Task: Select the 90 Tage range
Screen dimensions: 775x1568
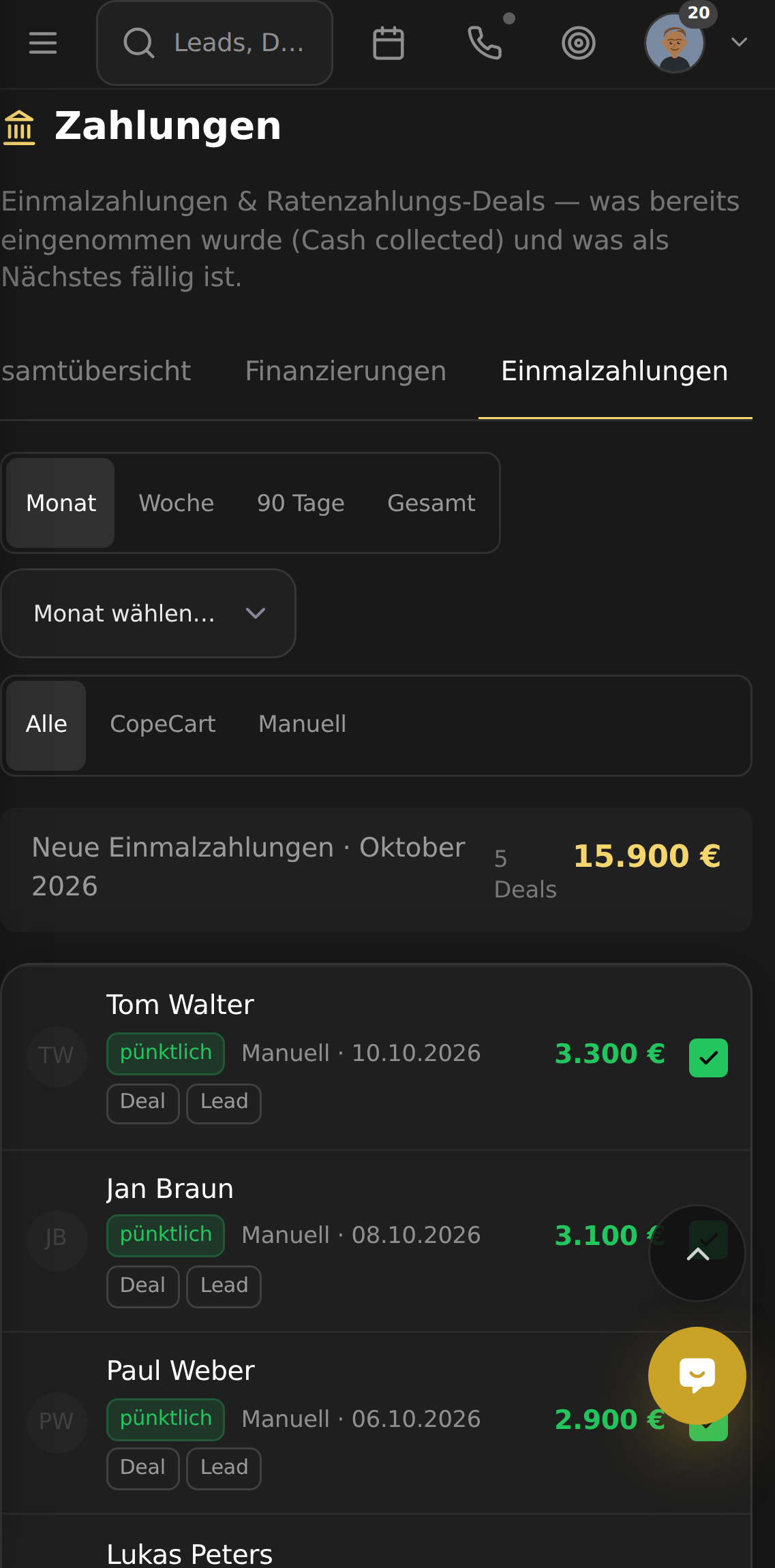Action: (x=301, y=503)
